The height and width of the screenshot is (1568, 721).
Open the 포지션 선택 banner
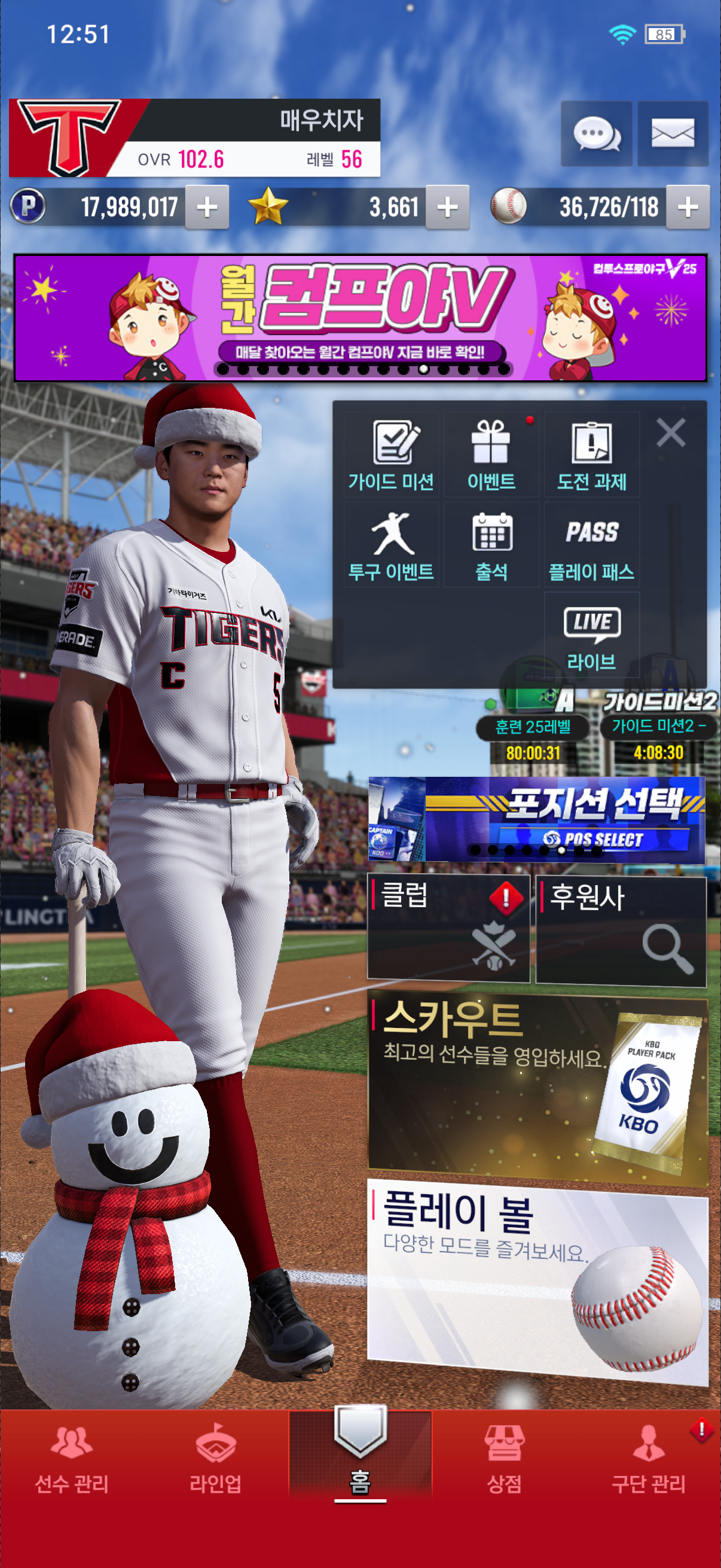(x=537, y=819)
